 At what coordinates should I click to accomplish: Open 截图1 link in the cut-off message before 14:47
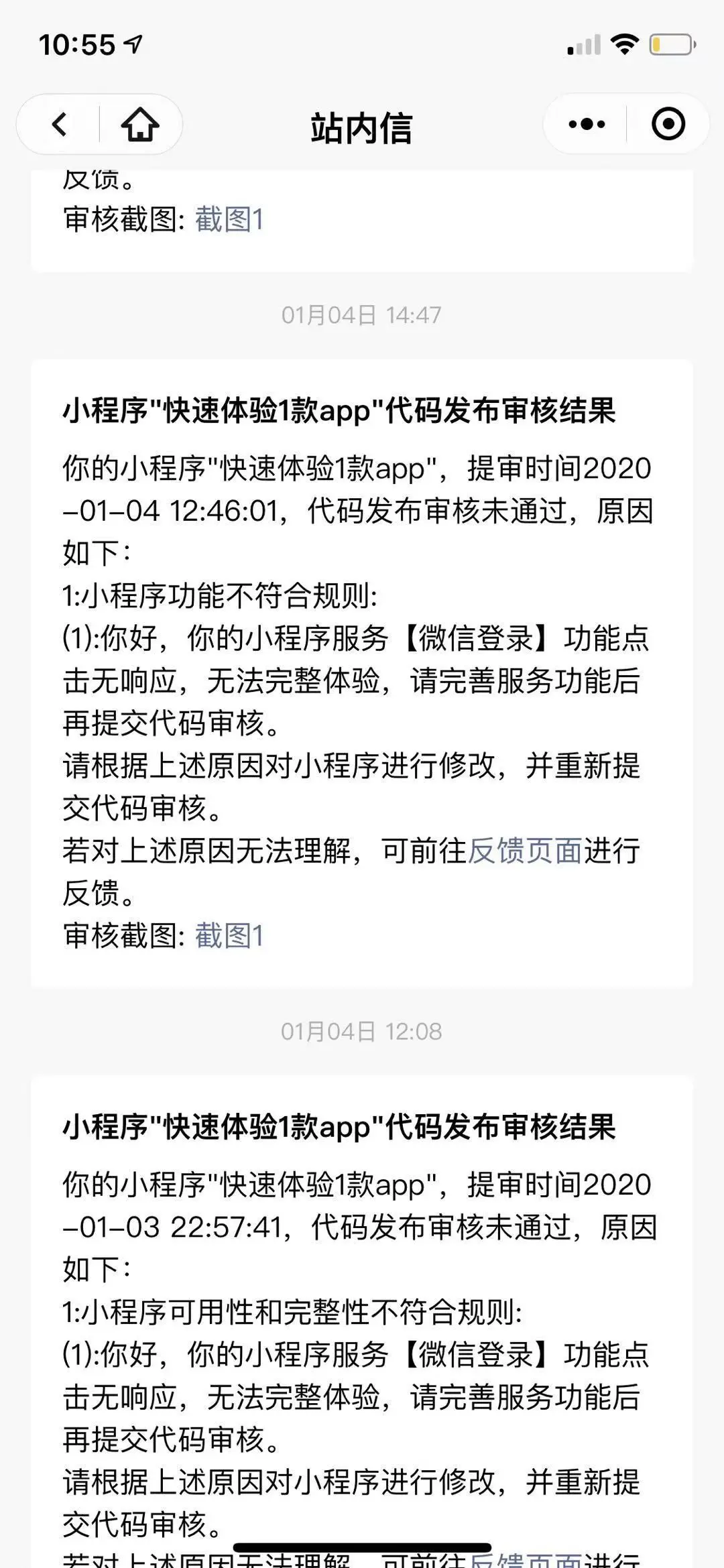pos(229,220)
